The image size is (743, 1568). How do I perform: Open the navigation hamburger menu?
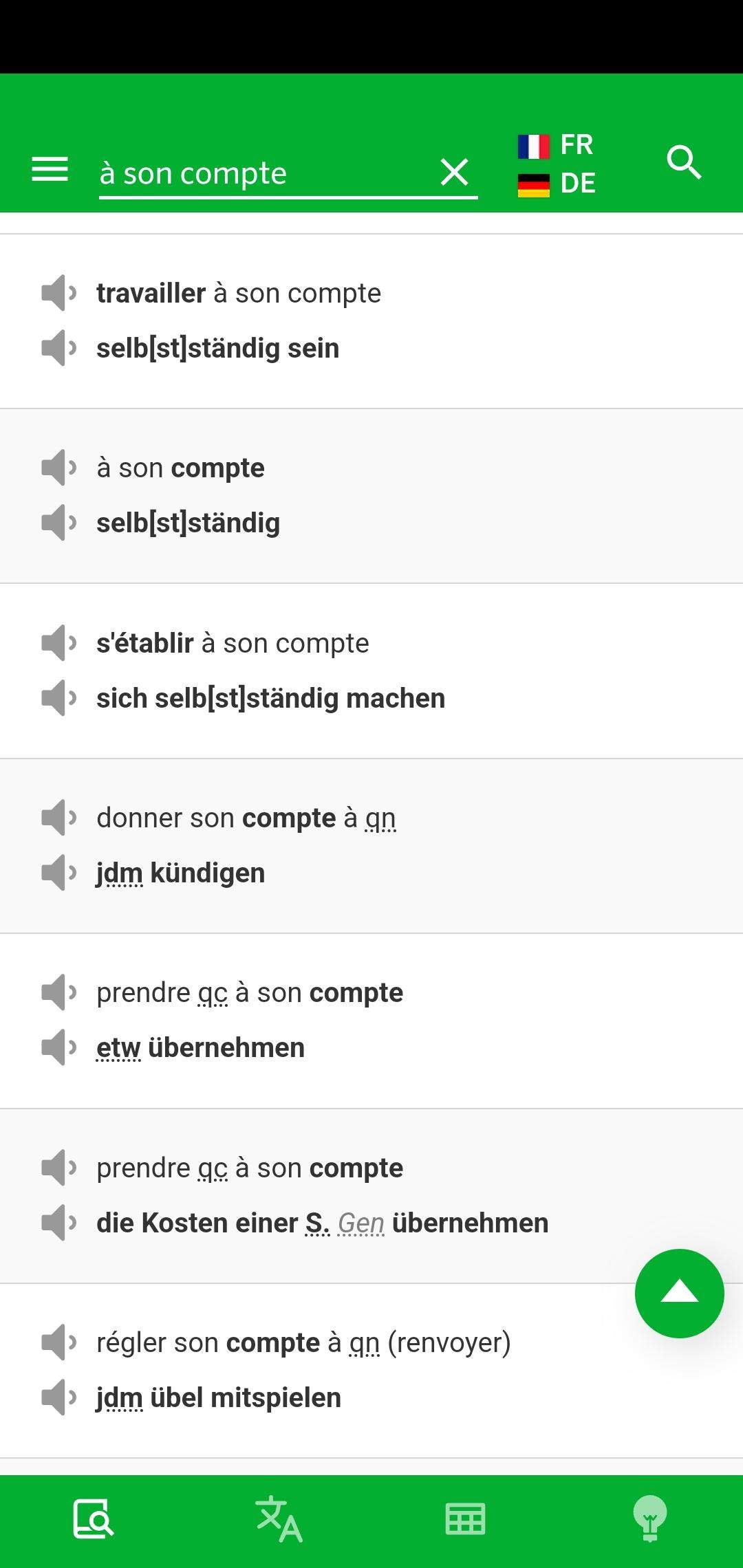48,168
